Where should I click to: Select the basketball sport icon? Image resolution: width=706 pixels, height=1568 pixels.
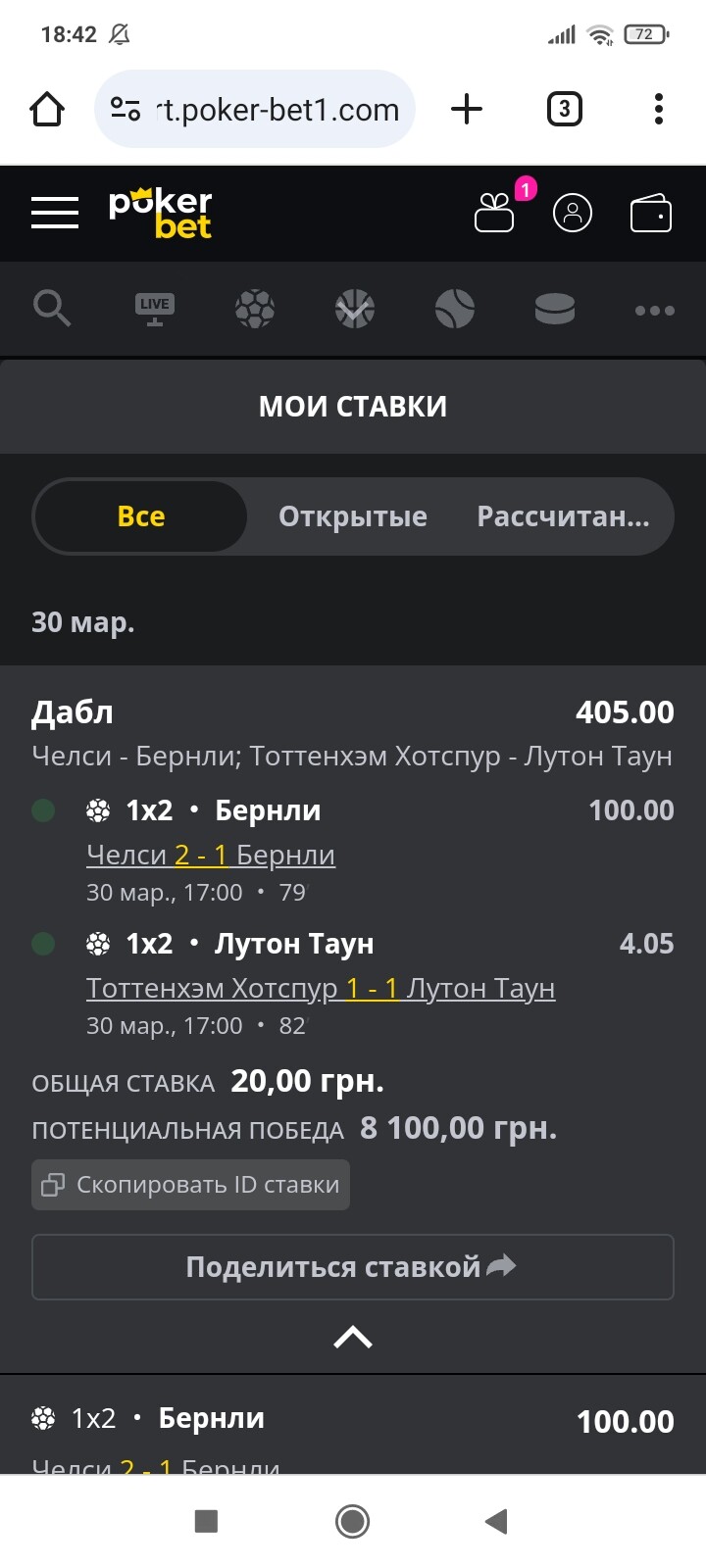(355, 309)
